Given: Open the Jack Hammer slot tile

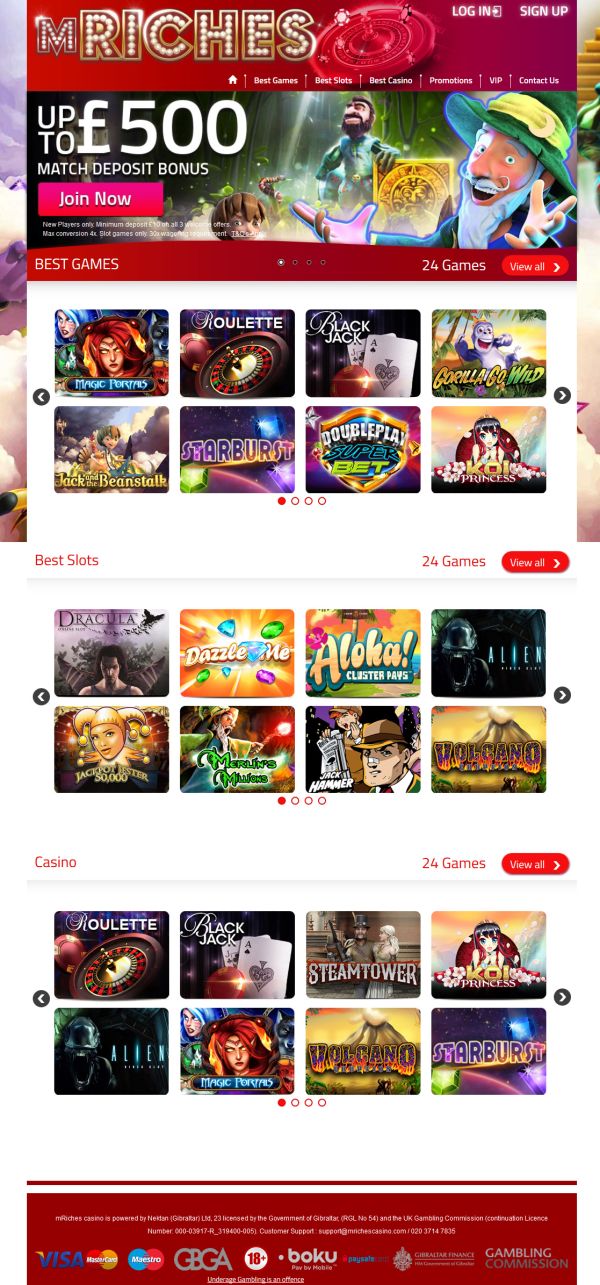Looking at the screenshot, I should (x=363, y=750).
